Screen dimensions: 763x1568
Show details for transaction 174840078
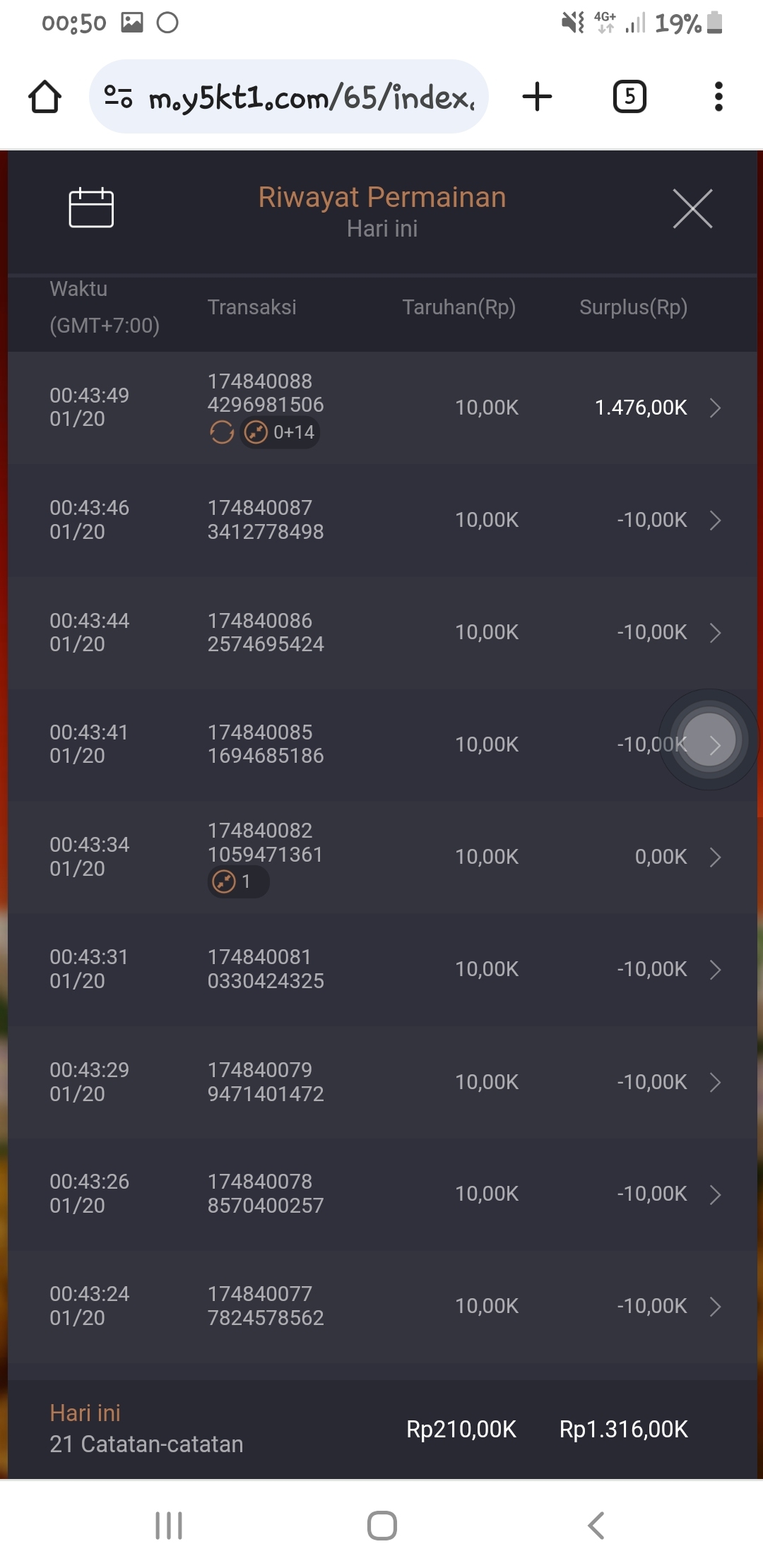click(x=714, y=1194)
